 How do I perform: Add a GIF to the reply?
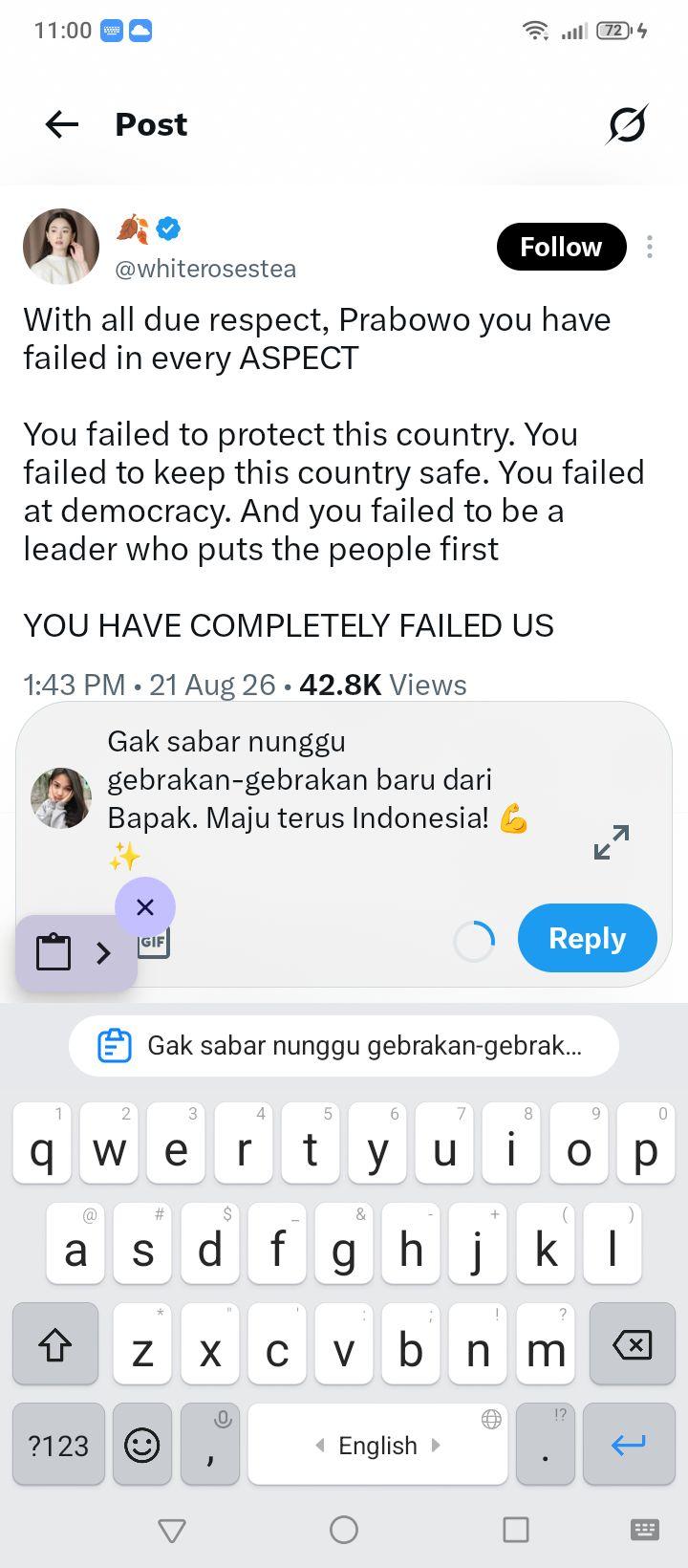[153, 942]
